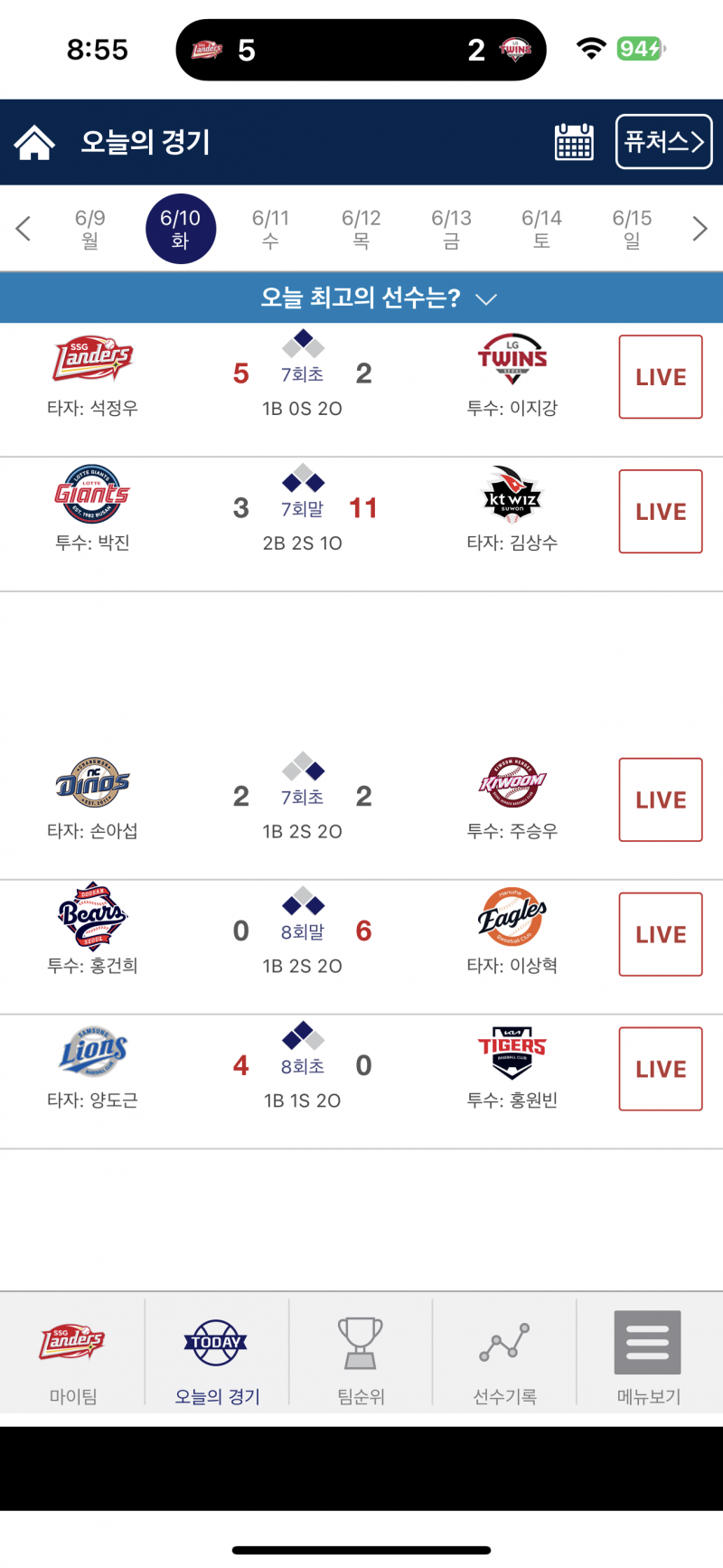This screenshot has height=1568, width=723.
Task: Select the 6/12 목 date
Action: pos(361,229)
